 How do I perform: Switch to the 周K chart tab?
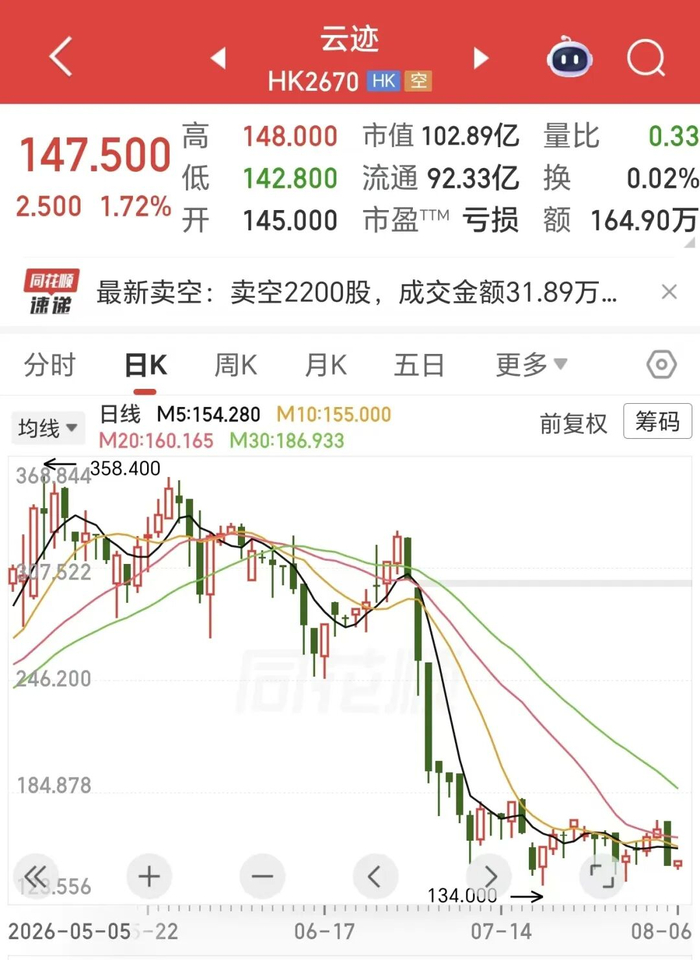(x=236, y=365)
